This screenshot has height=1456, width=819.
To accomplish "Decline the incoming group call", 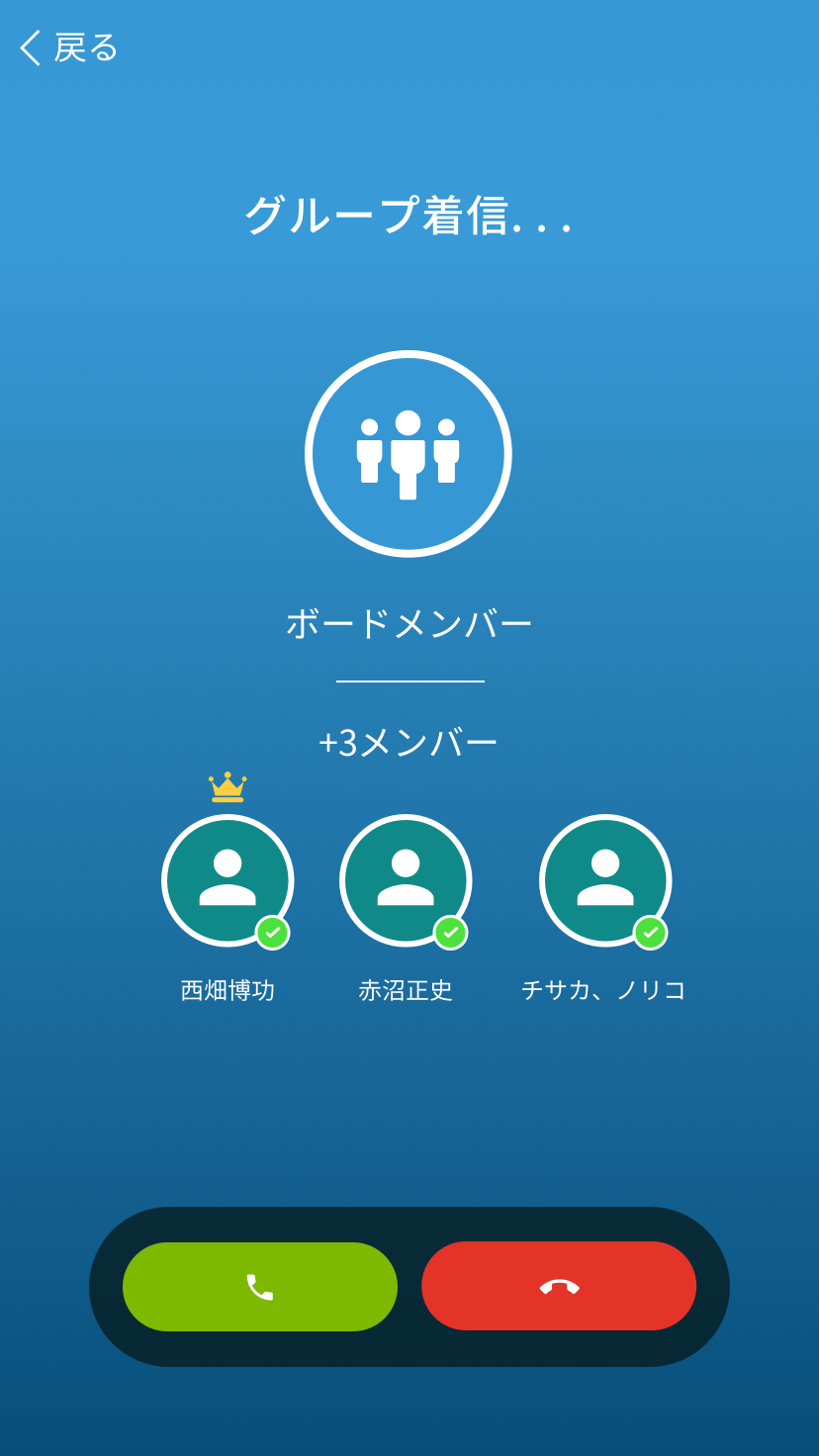I will (x=559, y=1286).
